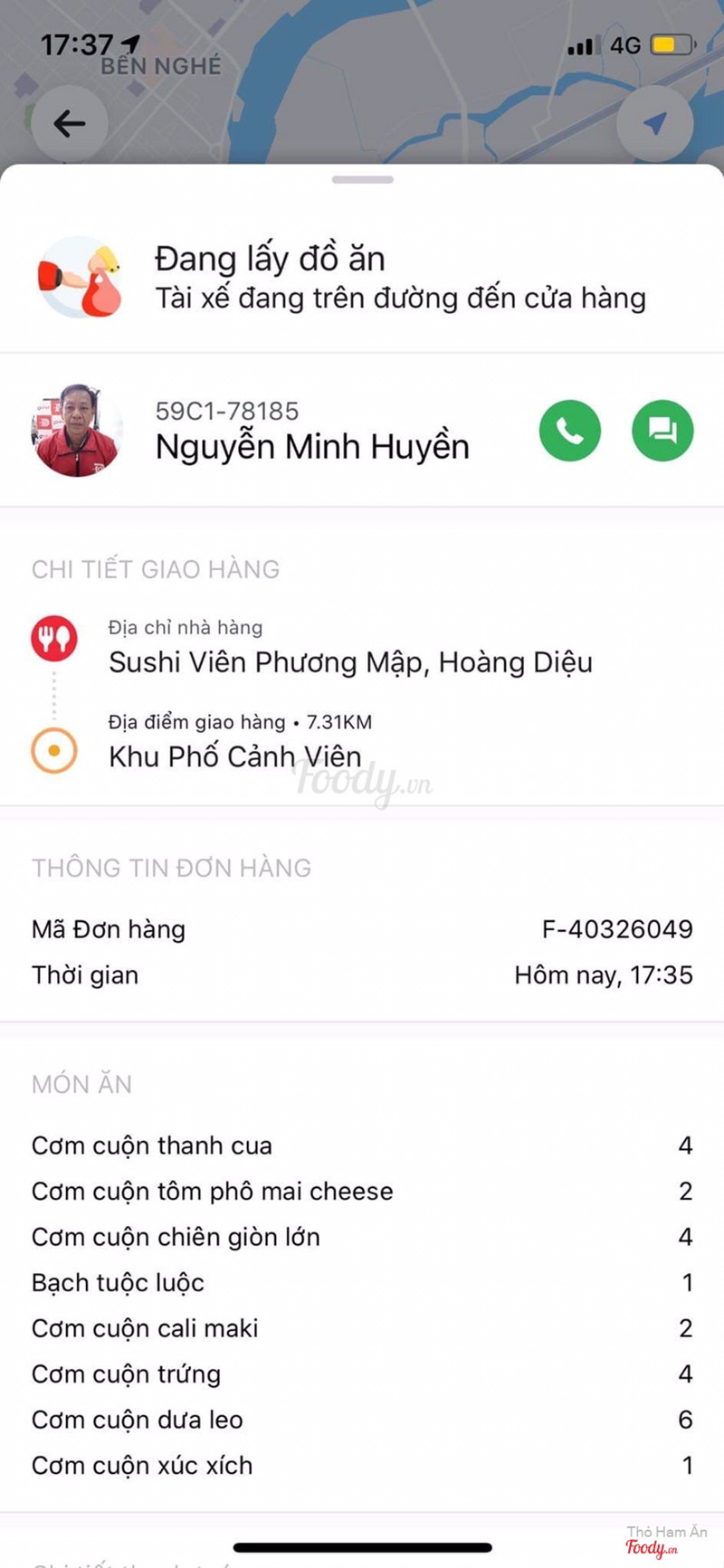Recenter map with the location arrow

pyautogui.click(x=655, y=123)
